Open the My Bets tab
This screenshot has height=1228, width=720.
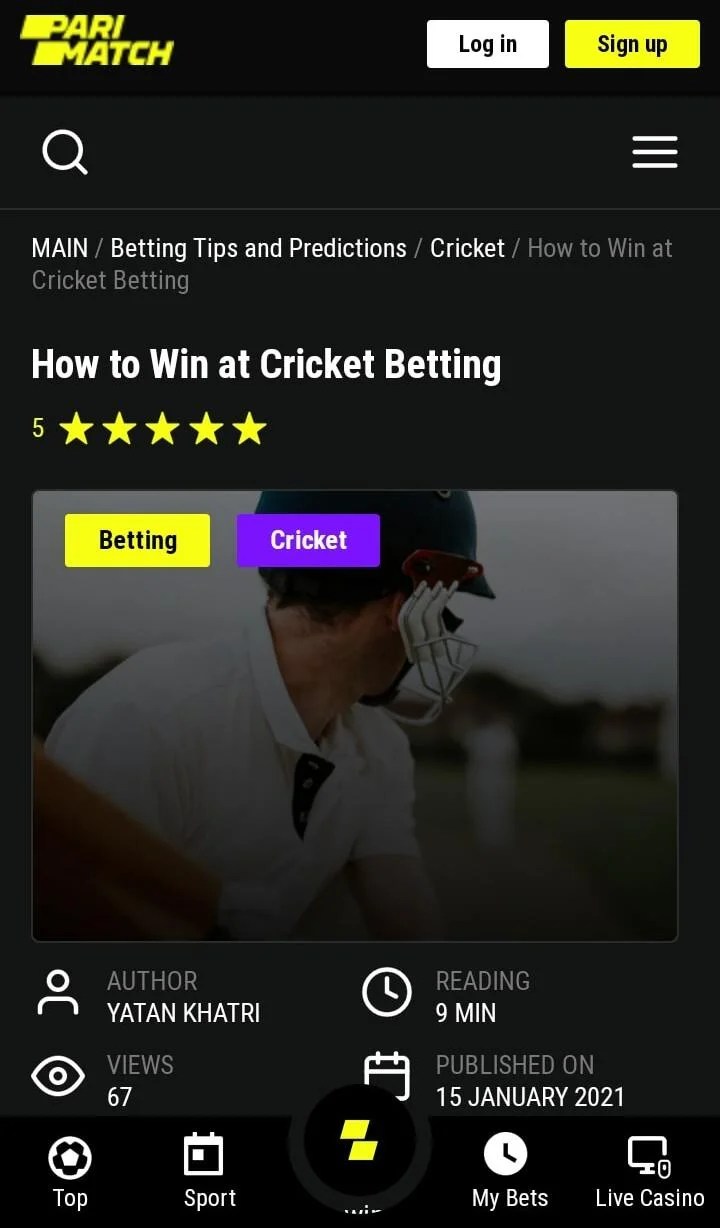[509, 1172]
